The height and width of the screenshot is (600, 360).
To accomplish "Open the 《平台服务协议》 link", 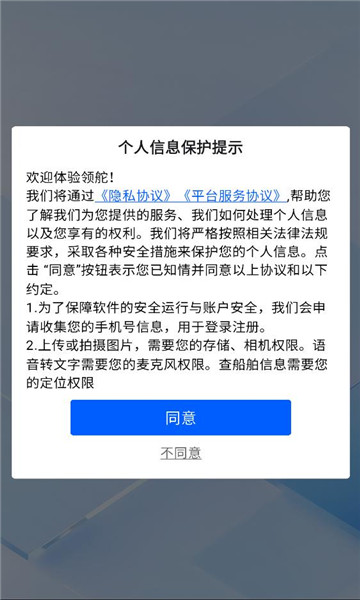I will [233, 196].
